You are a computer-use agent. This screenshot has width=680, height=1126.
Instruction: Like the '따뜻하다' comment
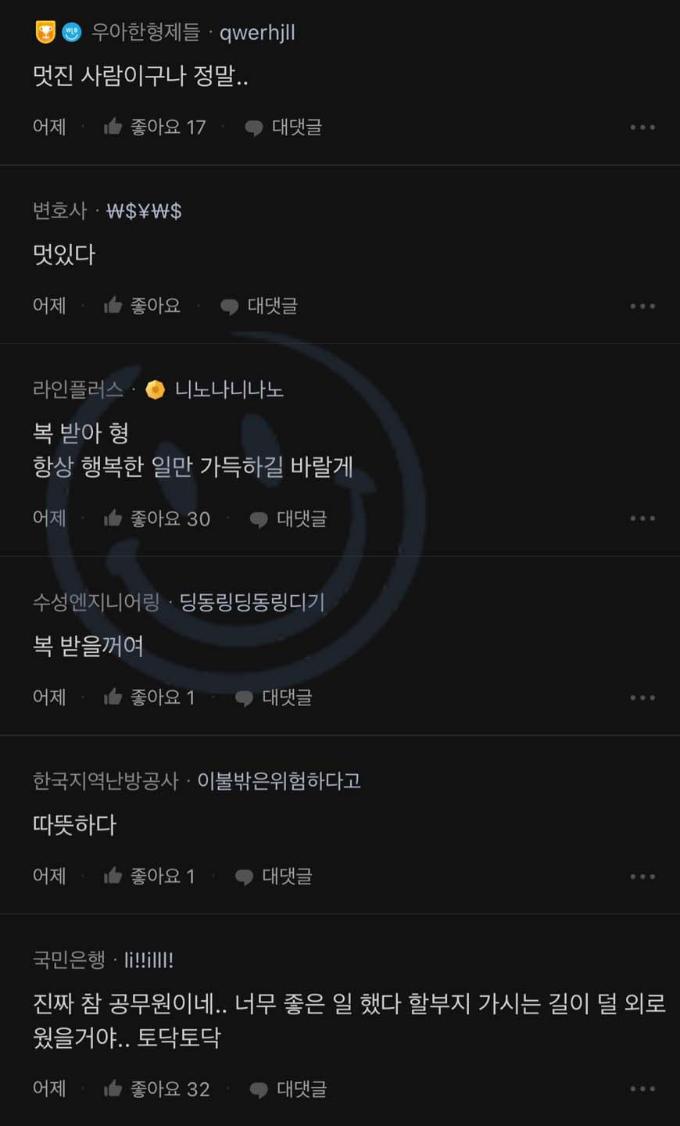coord(149,876)
